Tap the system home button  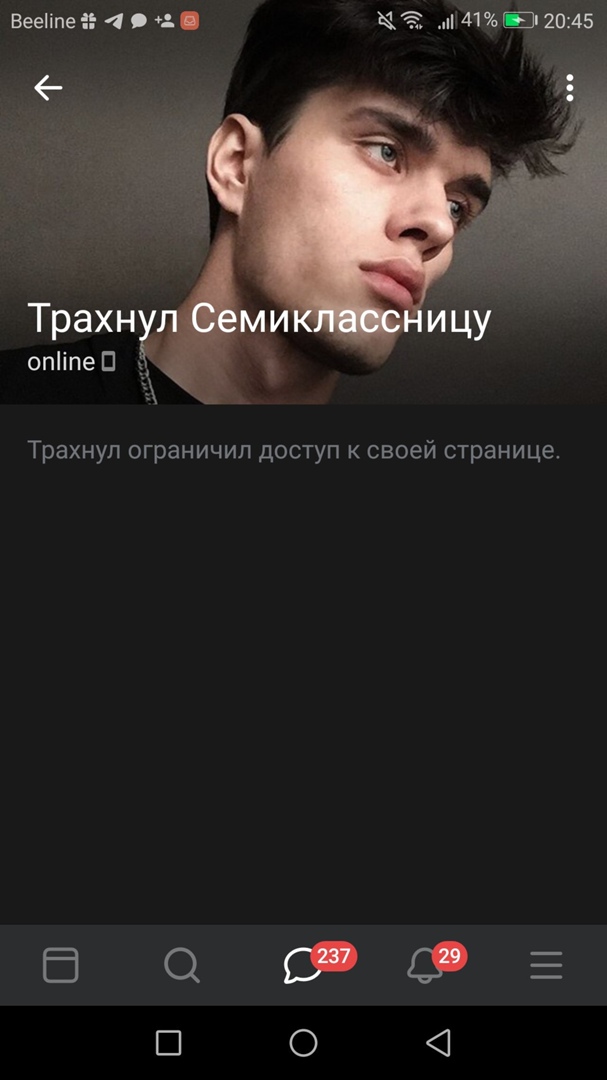[x=303, y=1043]
